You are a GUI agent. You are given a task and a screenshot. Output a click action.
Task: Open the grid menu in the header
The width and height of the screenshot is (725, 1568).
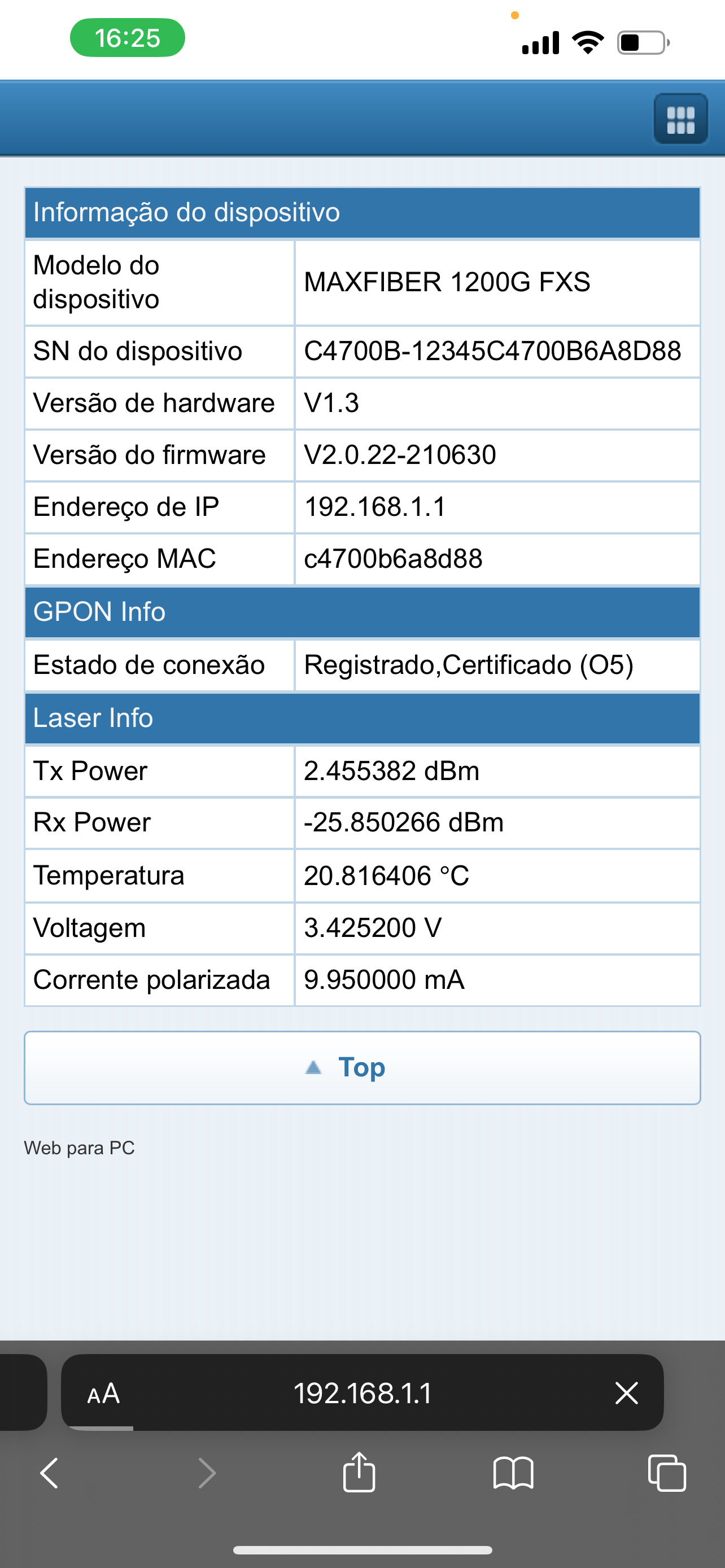click(x=680, y=119)
